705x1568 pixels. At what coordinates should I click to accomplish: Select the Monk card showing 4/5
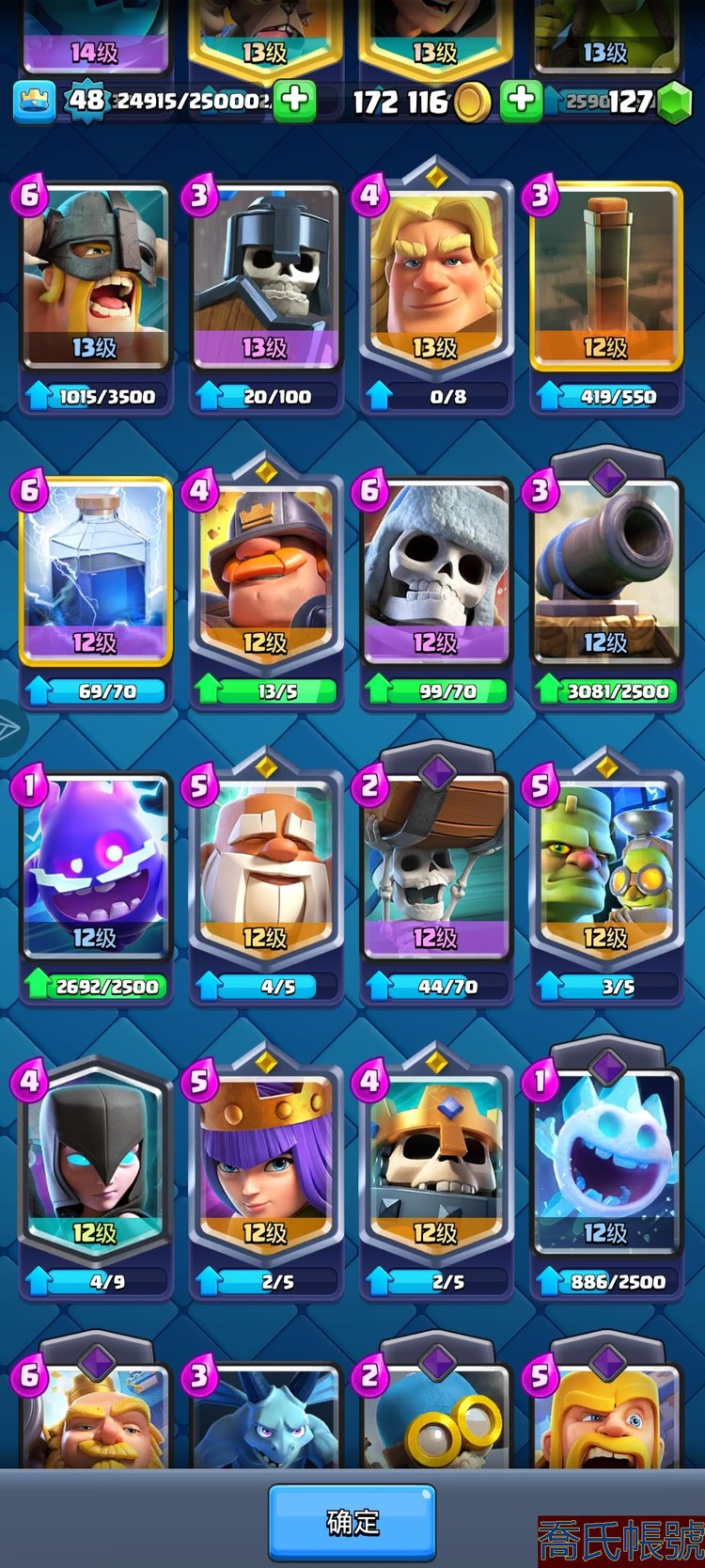tap(264, 870)
